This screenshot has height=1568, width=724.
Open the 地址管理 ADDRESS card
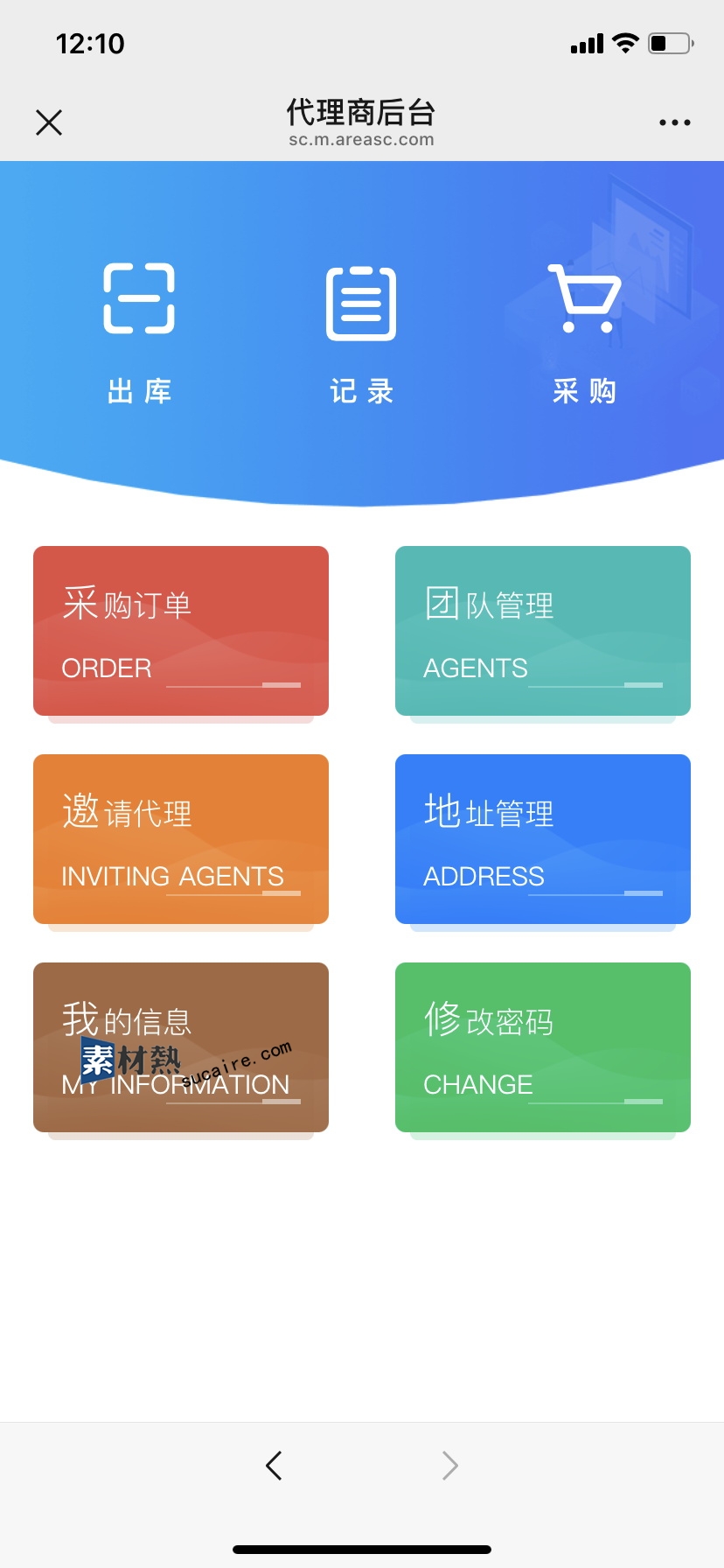[543, 839]
